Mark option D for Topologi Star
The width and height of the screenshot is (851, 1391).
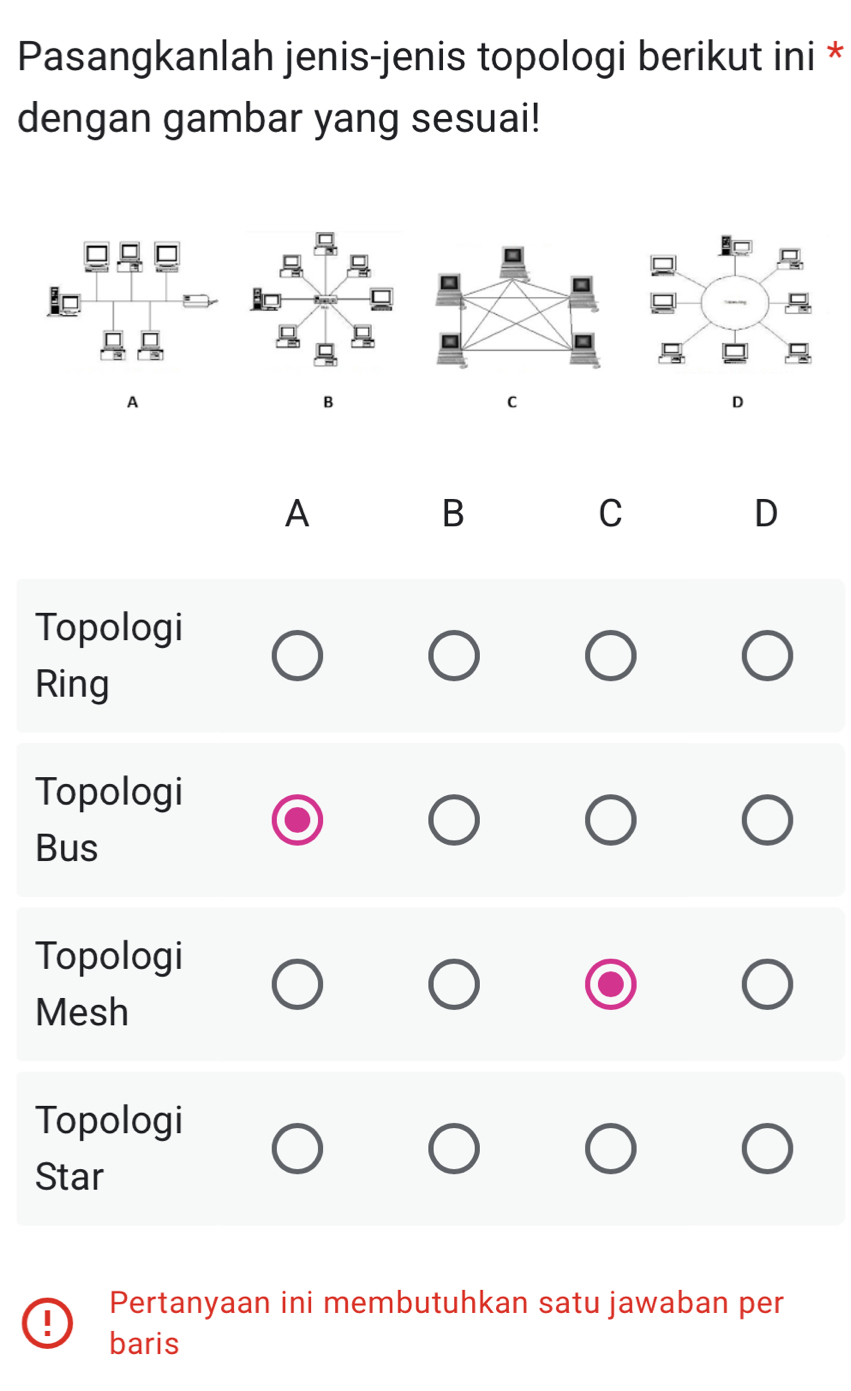pos(767,1149)
